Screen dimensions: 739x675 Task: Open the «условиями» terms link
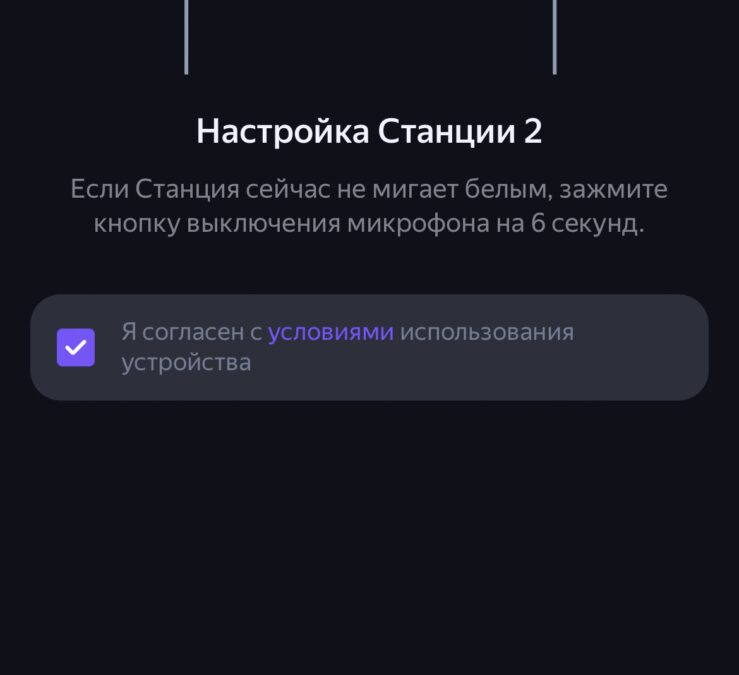coord(330,332)
